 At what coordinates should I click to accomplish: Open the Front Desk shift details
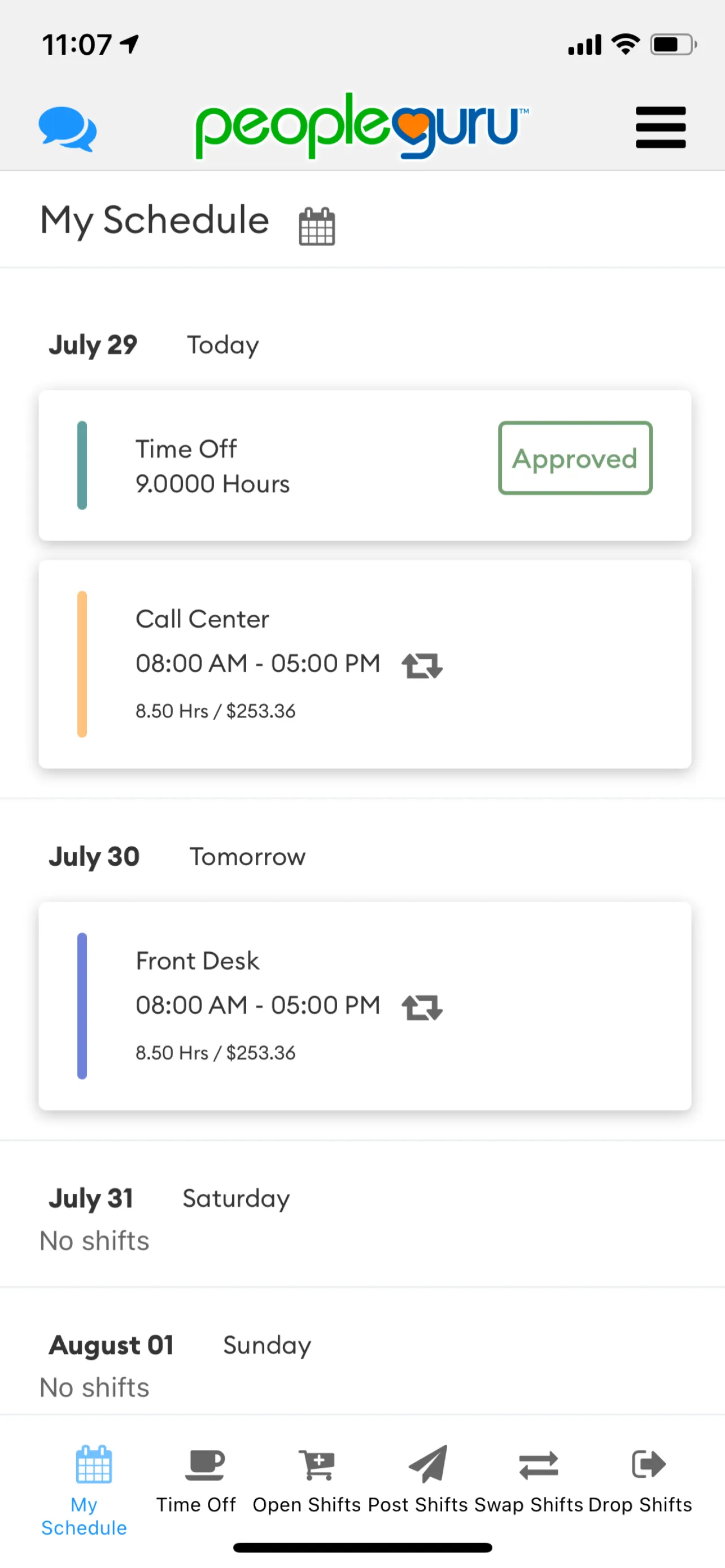364,1004
